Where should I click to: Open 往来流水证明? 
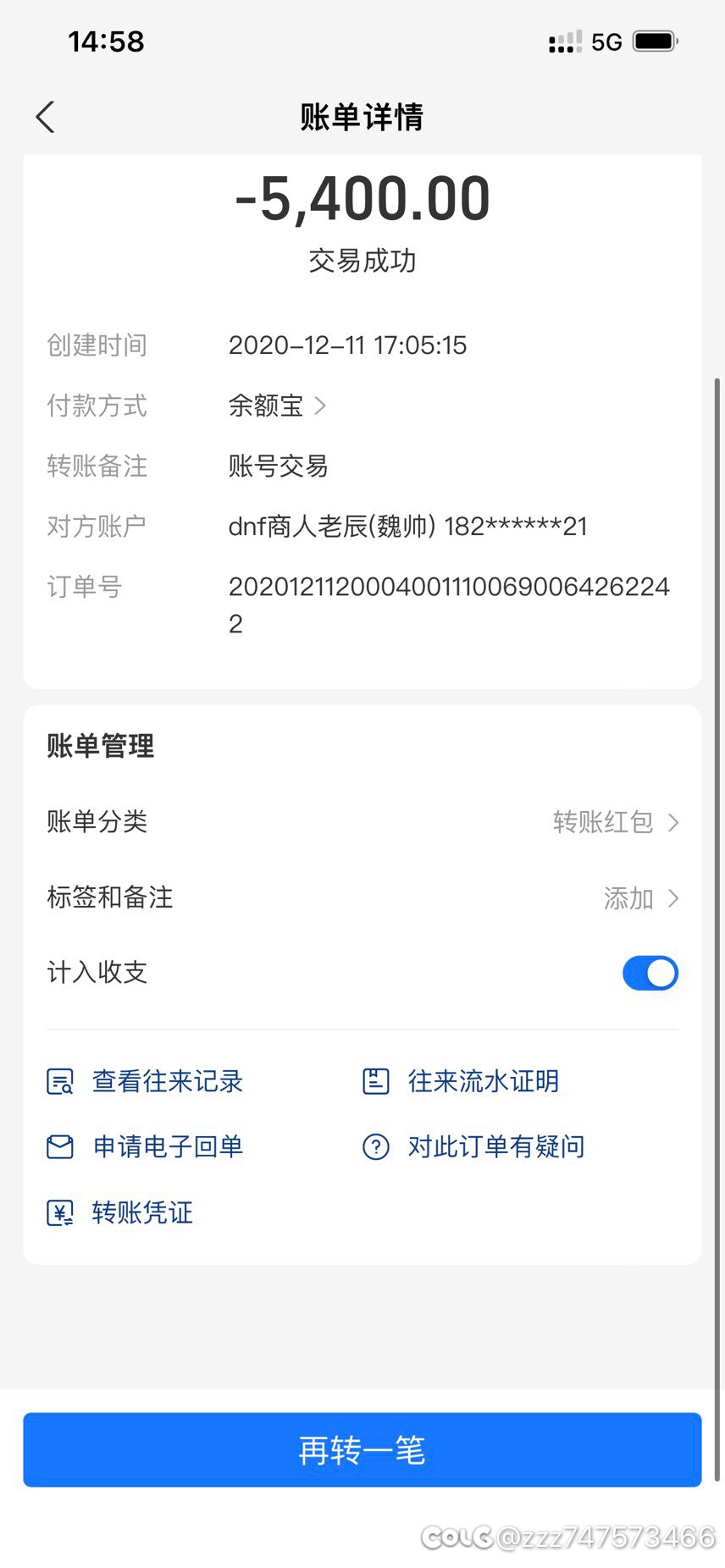click(461, 1081)
